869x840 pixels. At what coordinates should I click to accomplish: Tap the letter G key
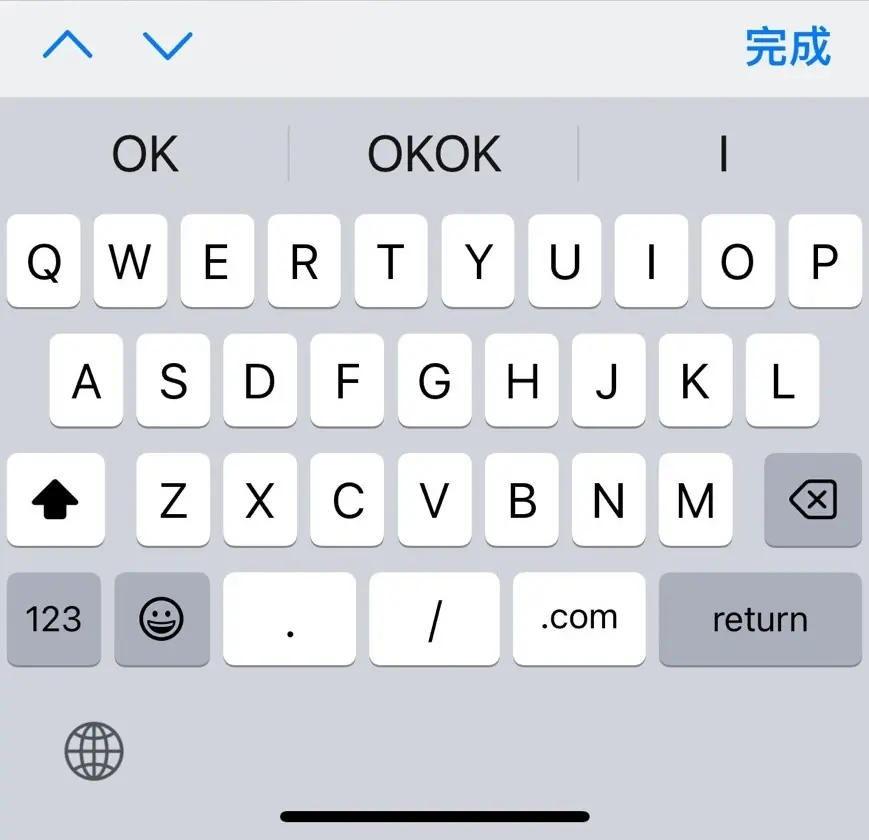point(434,381)
